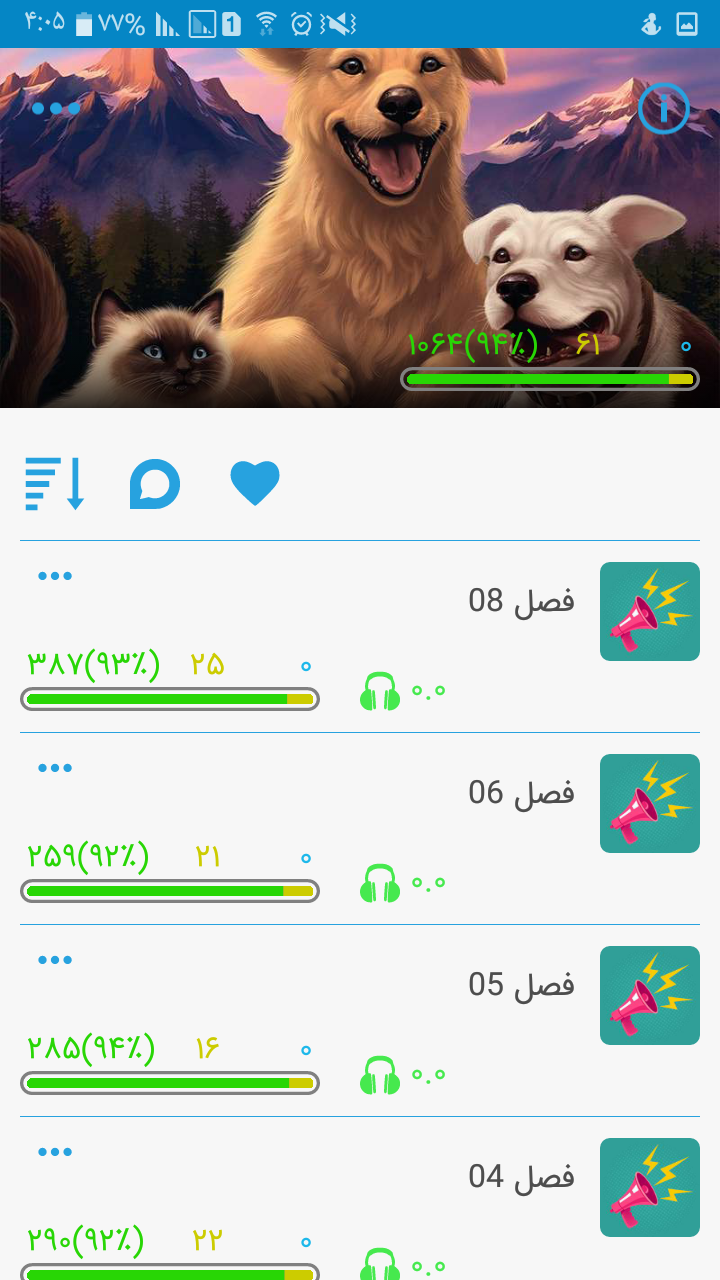Open chapter فصل 06
The image size is (720, 1280).
[360, 828]
